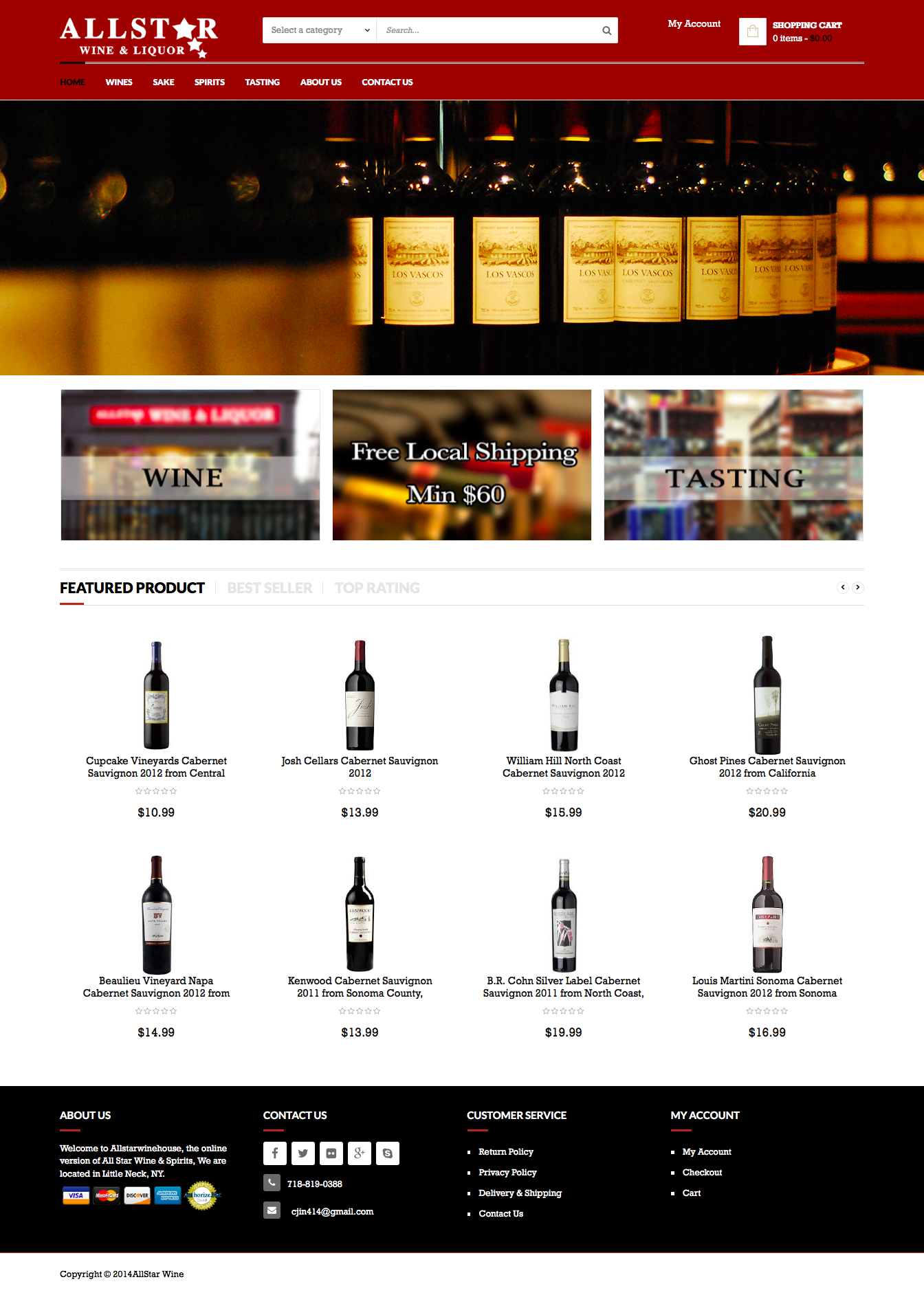Screen dimensions: 924x1295
Task: Open the Tasting banner tile
Action: pos(733,465)
